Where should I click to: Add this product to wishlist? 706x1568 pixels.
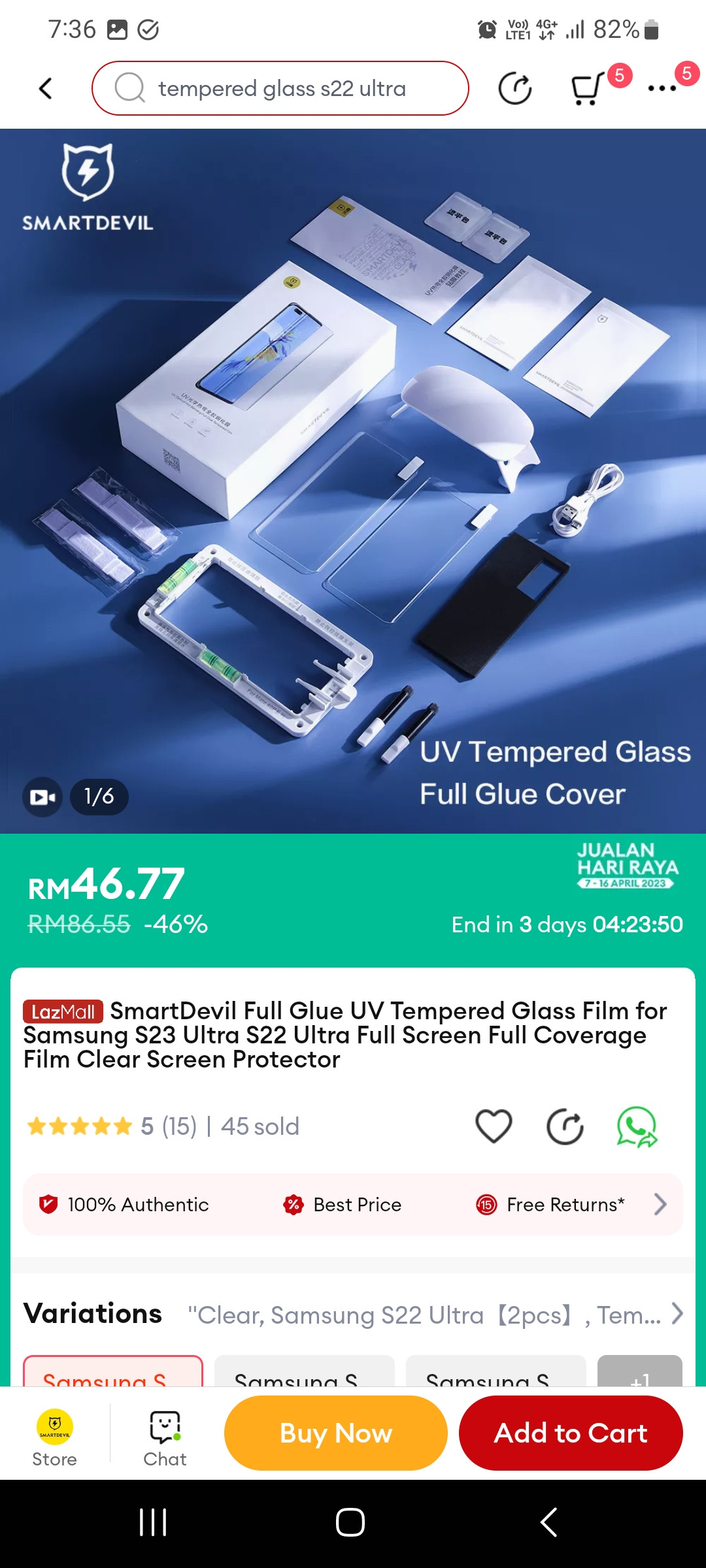point(494,1126)
